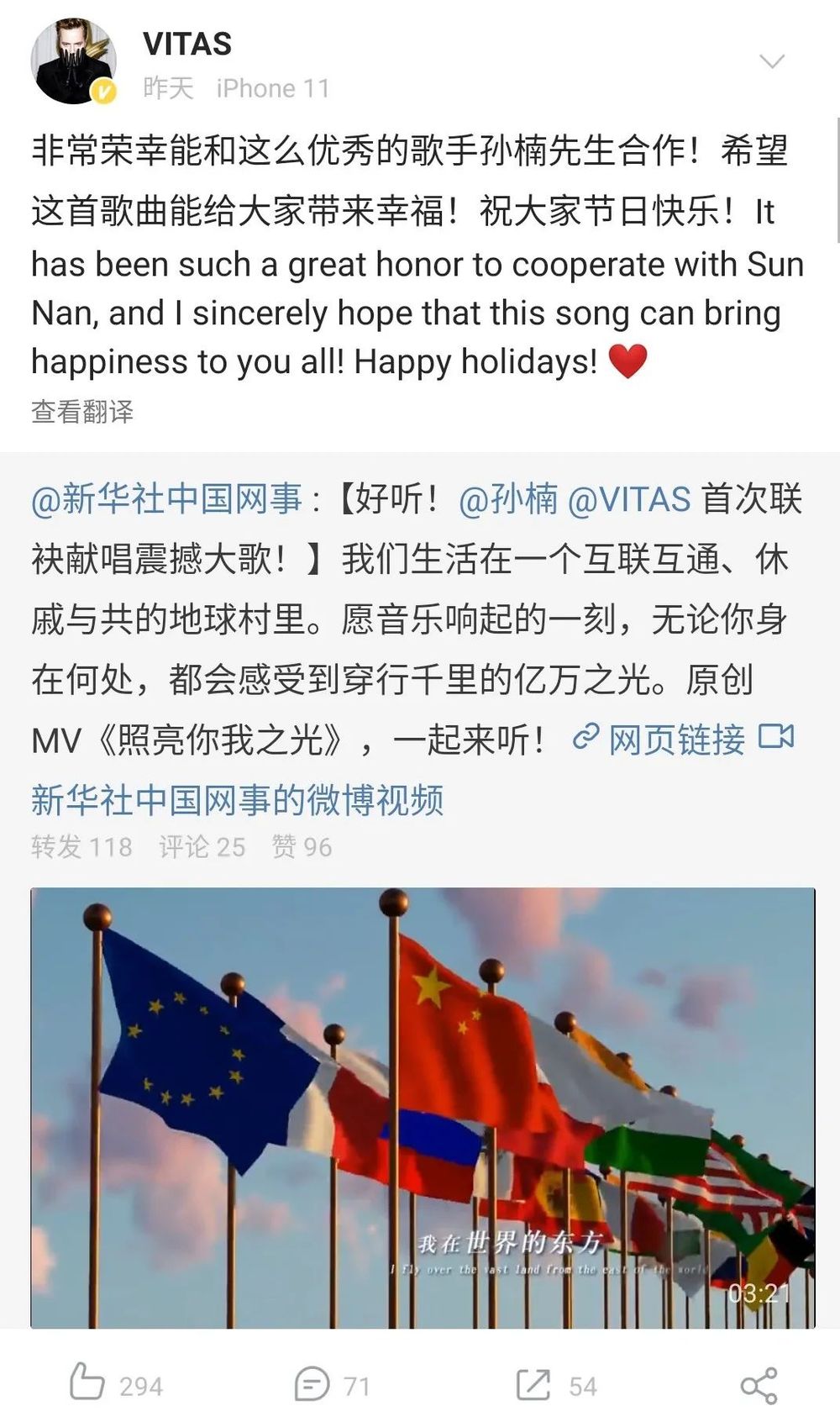This screenshot has width=840, height=1427.
Task: Open the @孙楠 mention
Action: point(508,499)
